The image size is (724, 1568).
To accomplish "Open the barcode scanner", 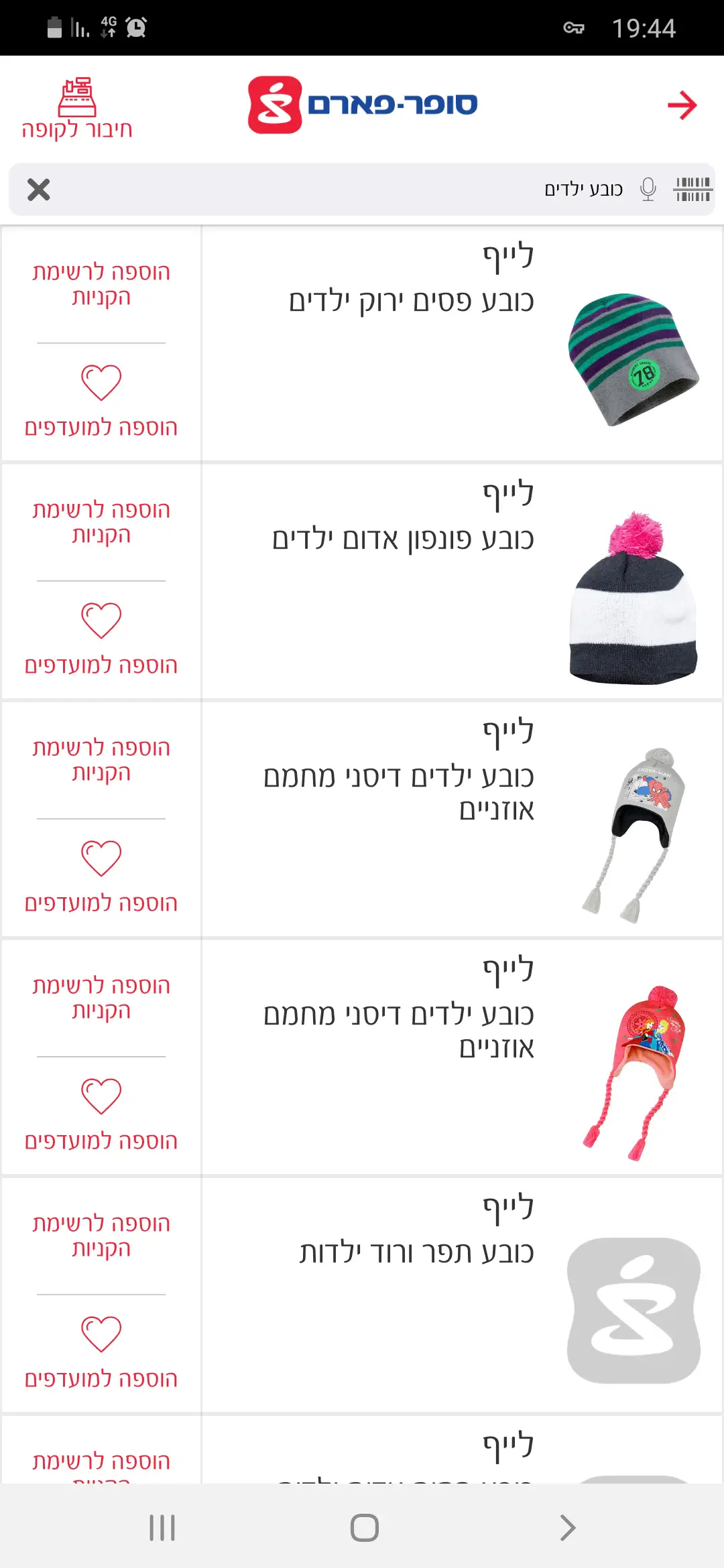I will click(692, 190).
